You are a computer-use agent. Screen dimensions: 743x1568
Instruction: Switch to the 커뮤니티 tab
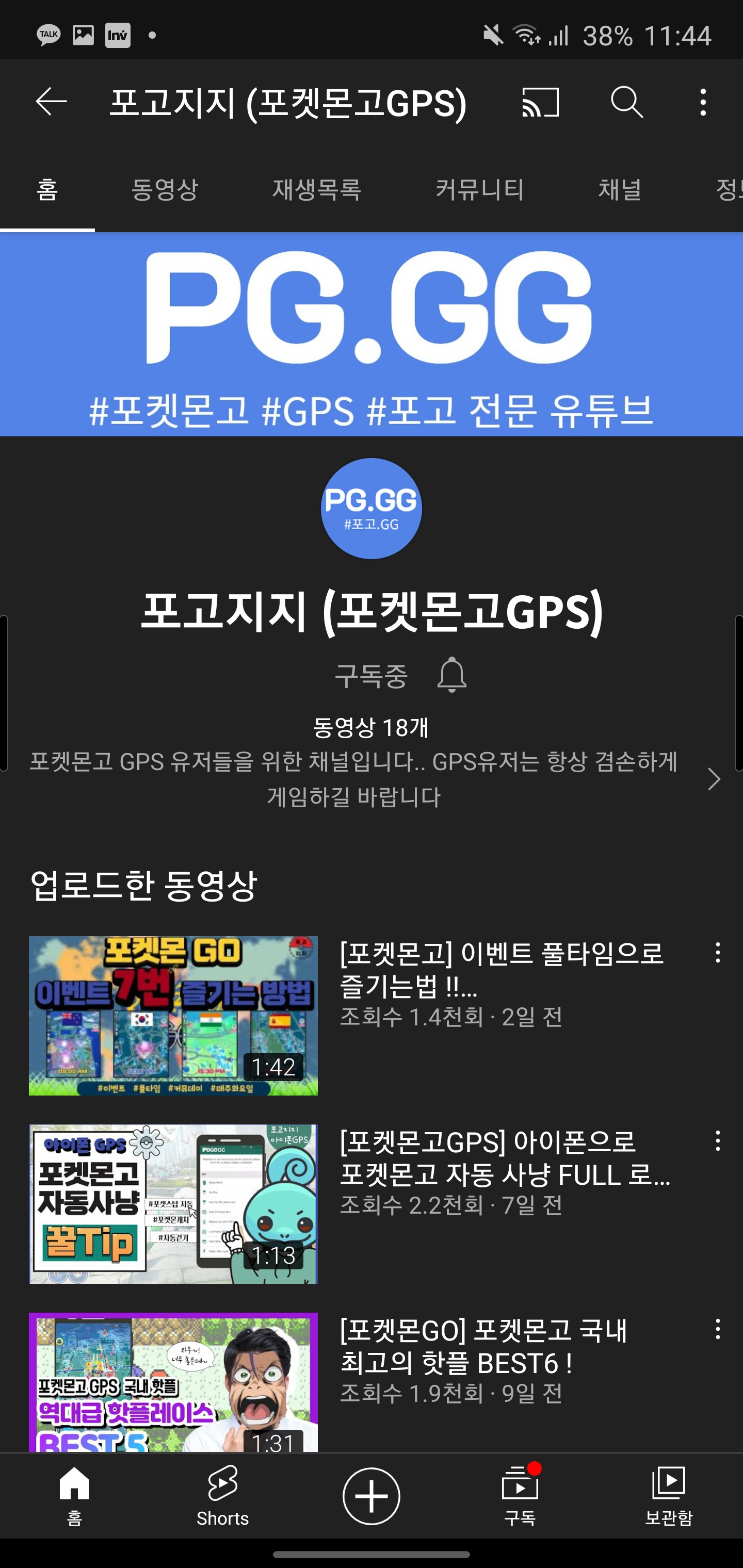(480, 189)
